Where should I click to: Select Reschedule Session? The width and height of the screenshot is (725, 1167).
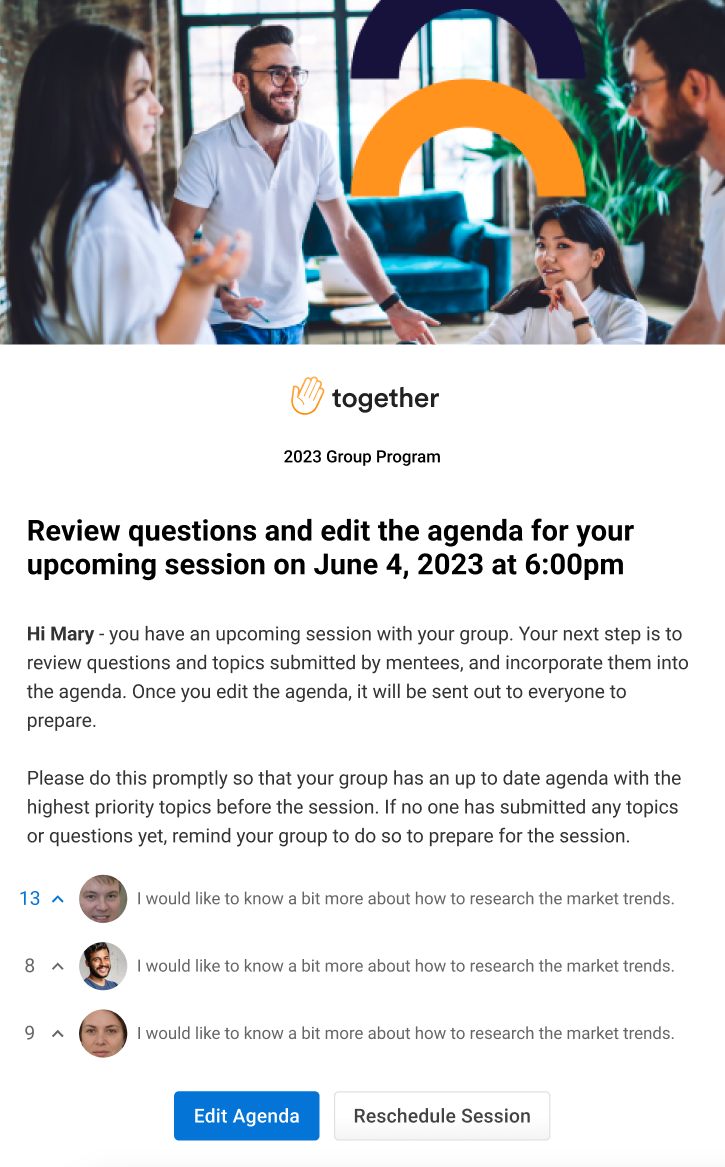[442, 1116]
